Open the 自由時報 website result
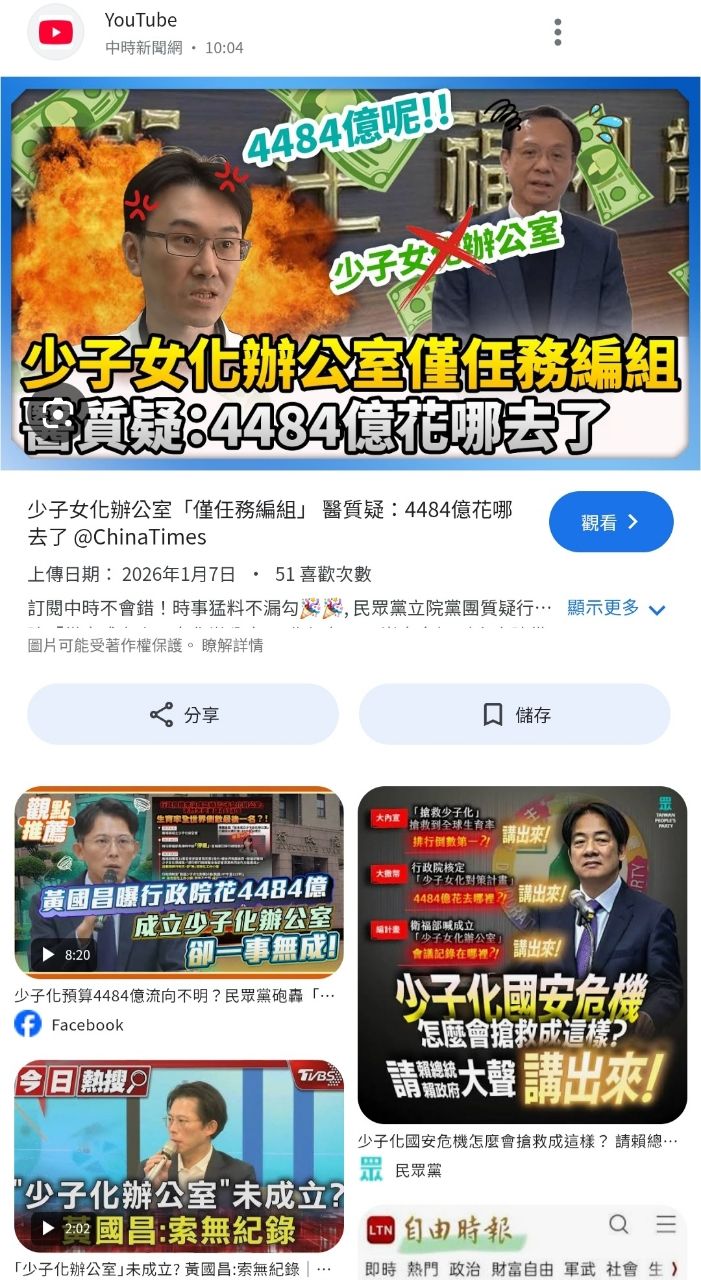This screenshot has width=701, height=1280. pos(522,1242)
